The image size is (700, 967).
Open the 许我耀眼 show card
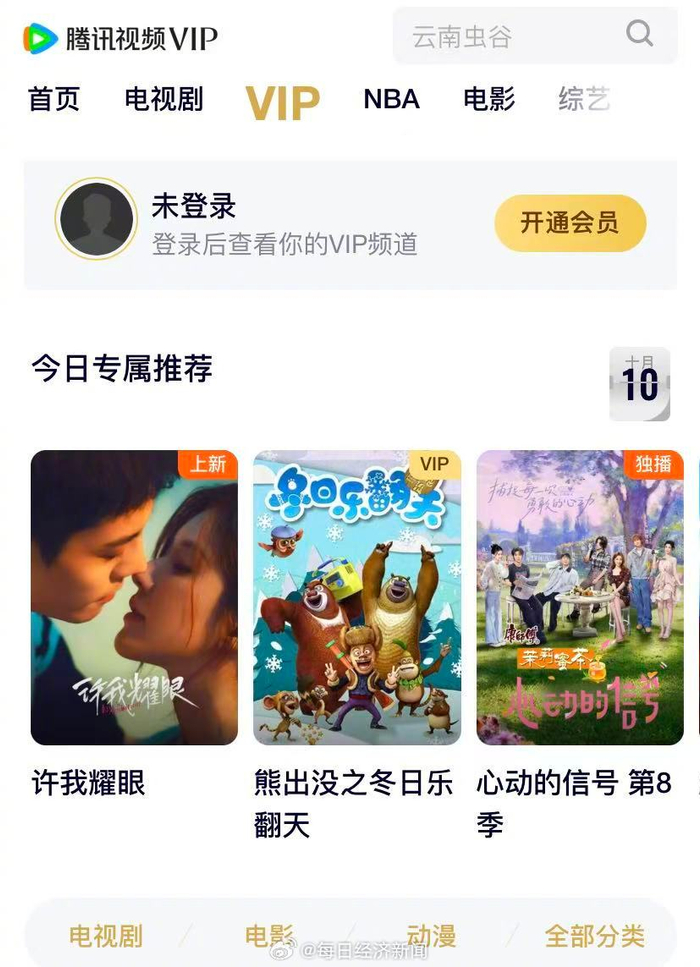[134, 597]
